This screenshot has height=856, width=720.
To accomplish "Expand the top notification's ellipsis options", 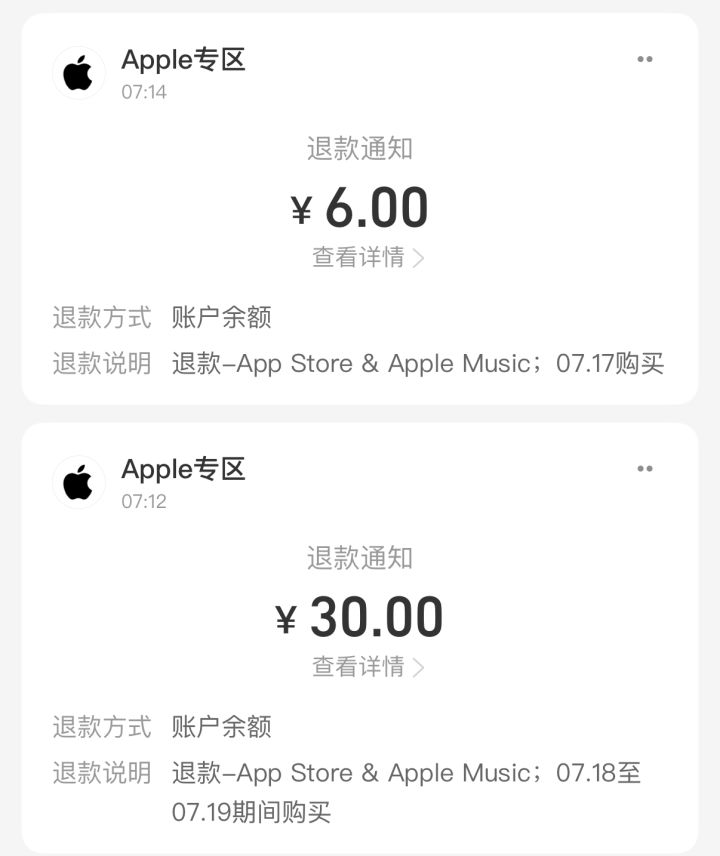I will tap(645, 59).
